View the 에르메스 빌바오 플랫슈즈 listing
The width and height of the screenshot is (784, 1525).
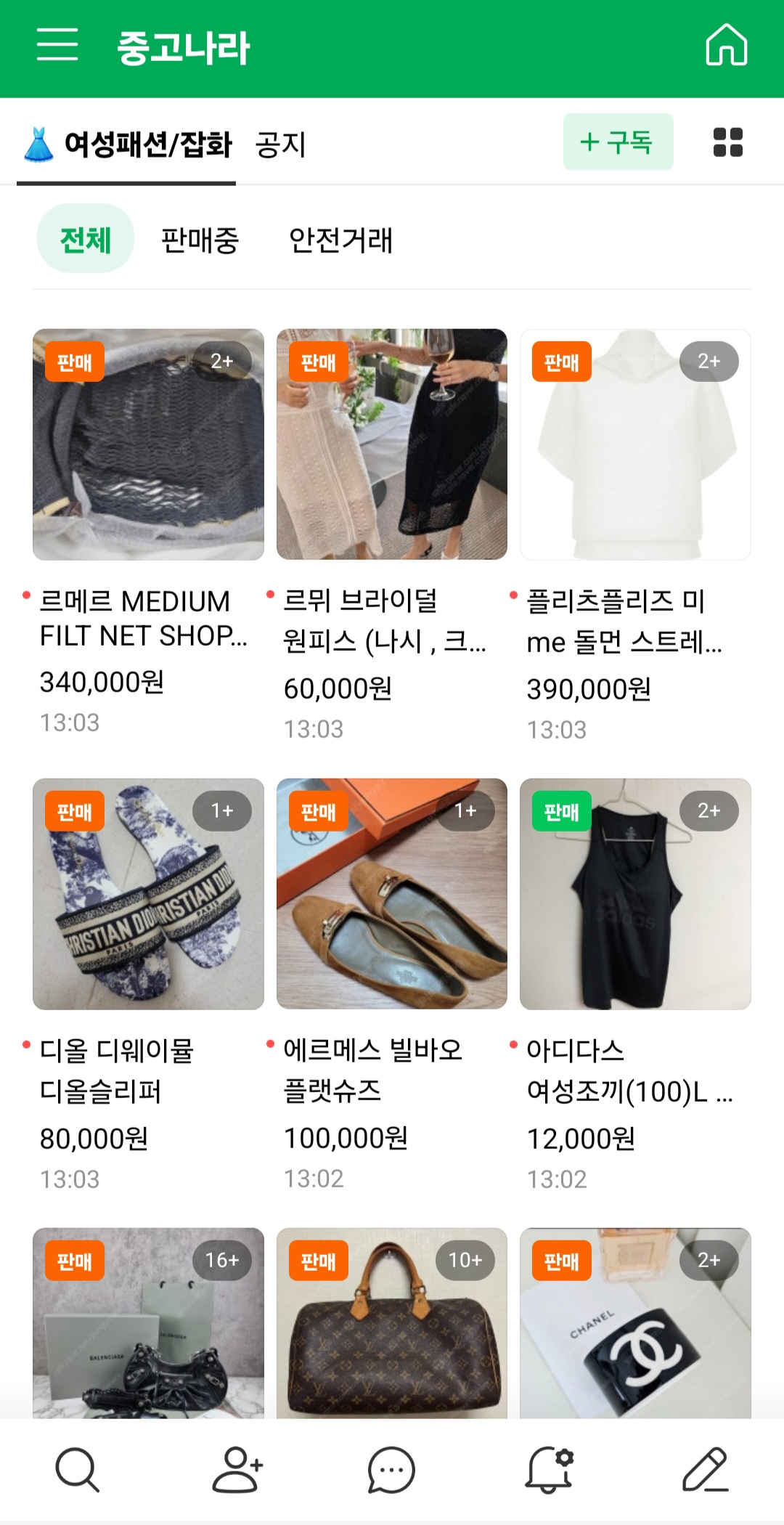[x=391, y=894]
